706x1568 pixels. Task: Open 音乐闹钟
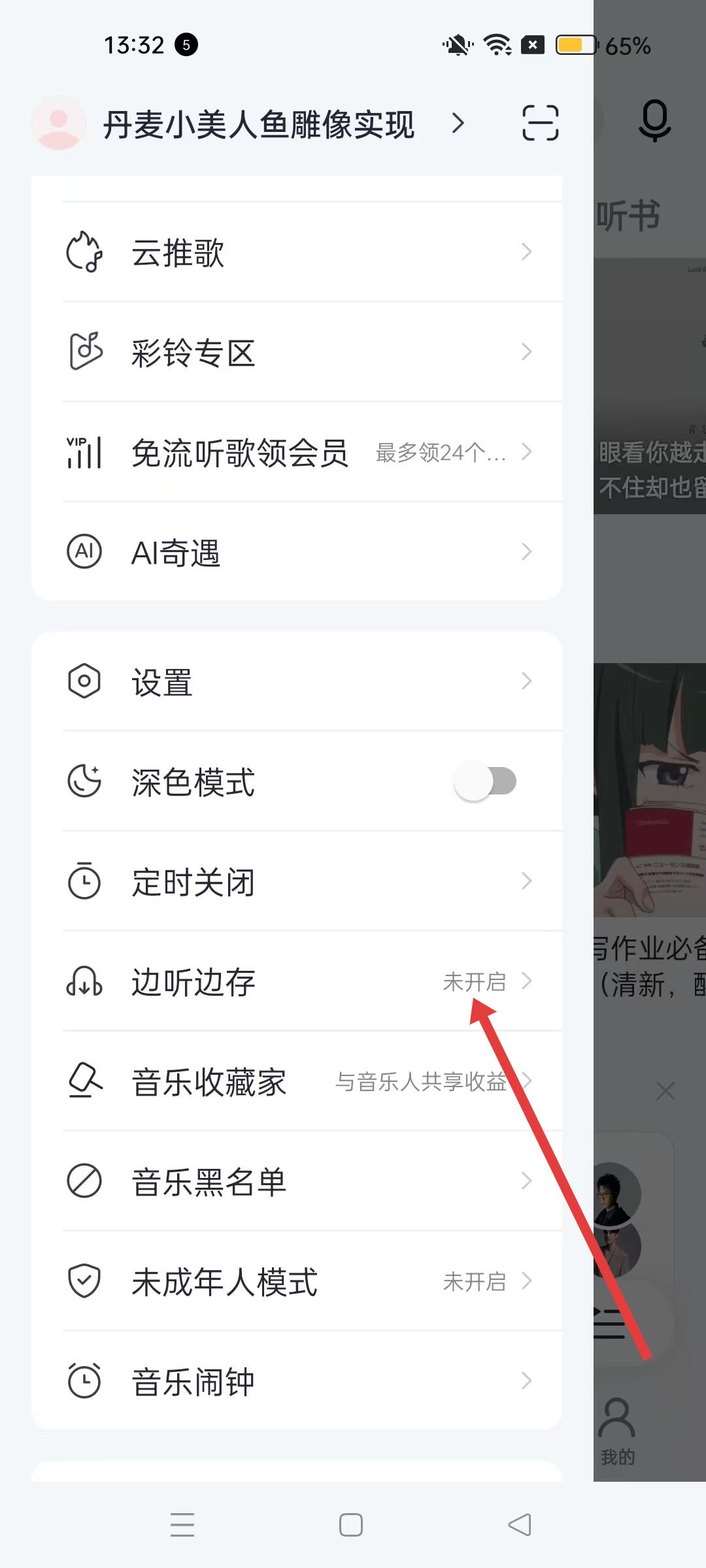[297, 1381]
